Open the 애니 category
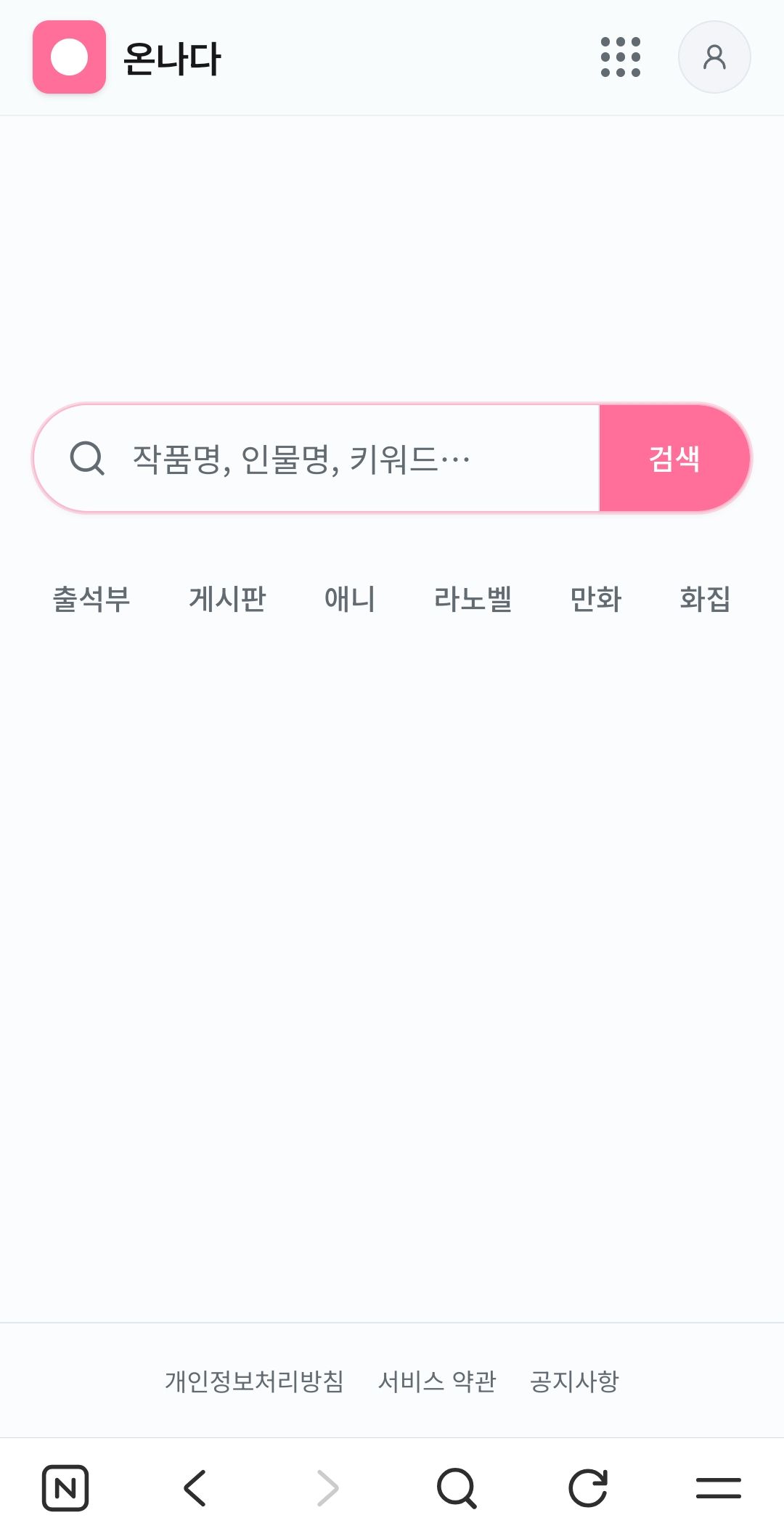784x1539 pixels. tap(350, 600)
